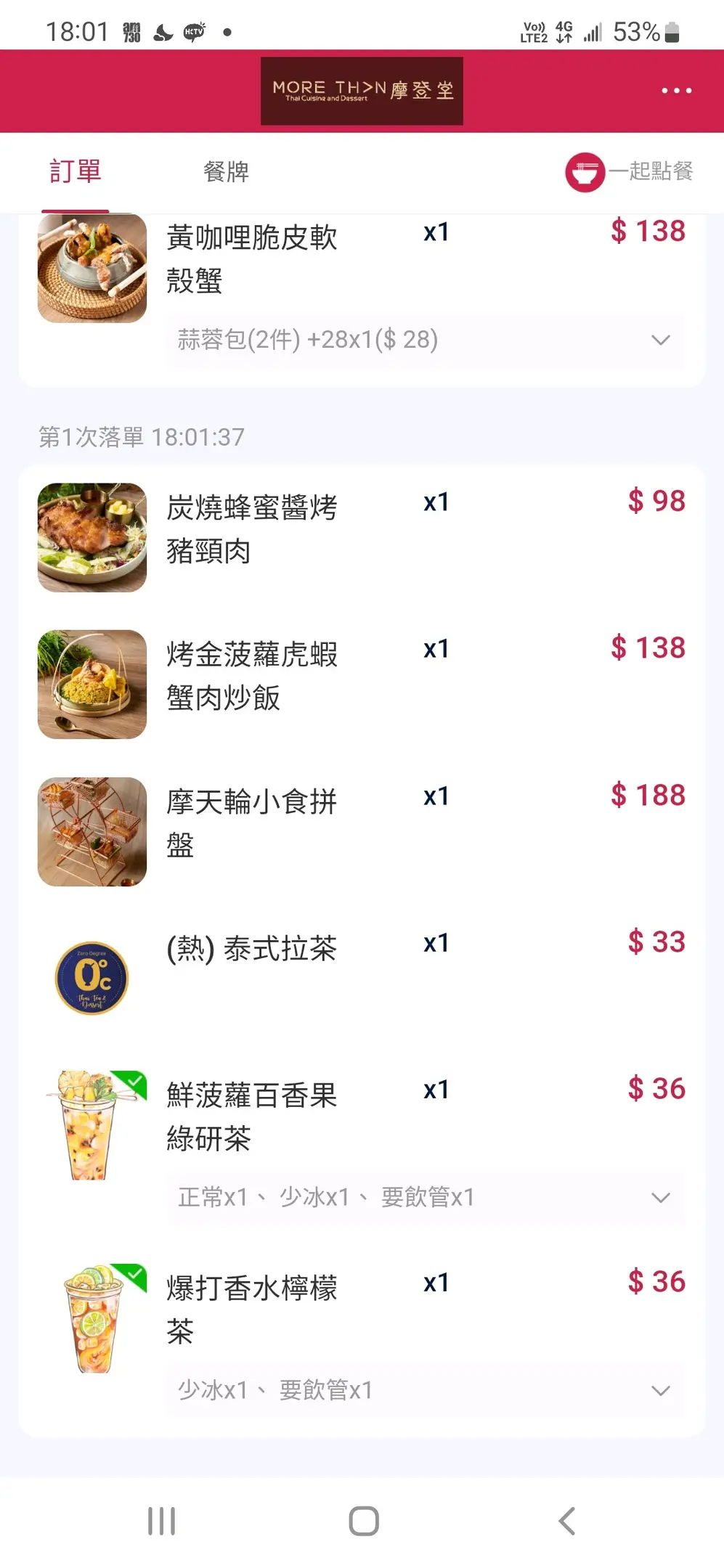Open recent apps from the navigation bar
The width and height of the screenshot is (724, 1568).
(x=161, y=1521)
